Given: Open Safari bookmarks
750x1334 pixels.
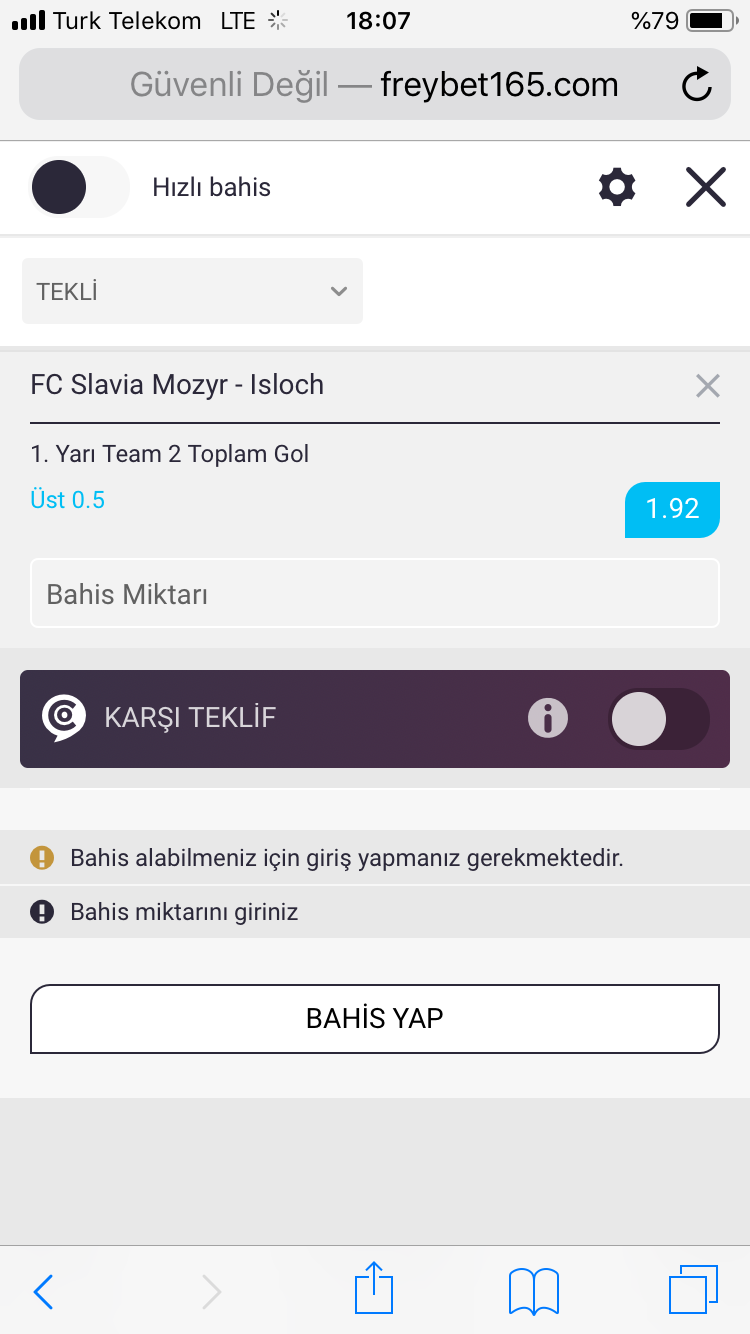Looking at the screenshot, I should coord(534,1291).
